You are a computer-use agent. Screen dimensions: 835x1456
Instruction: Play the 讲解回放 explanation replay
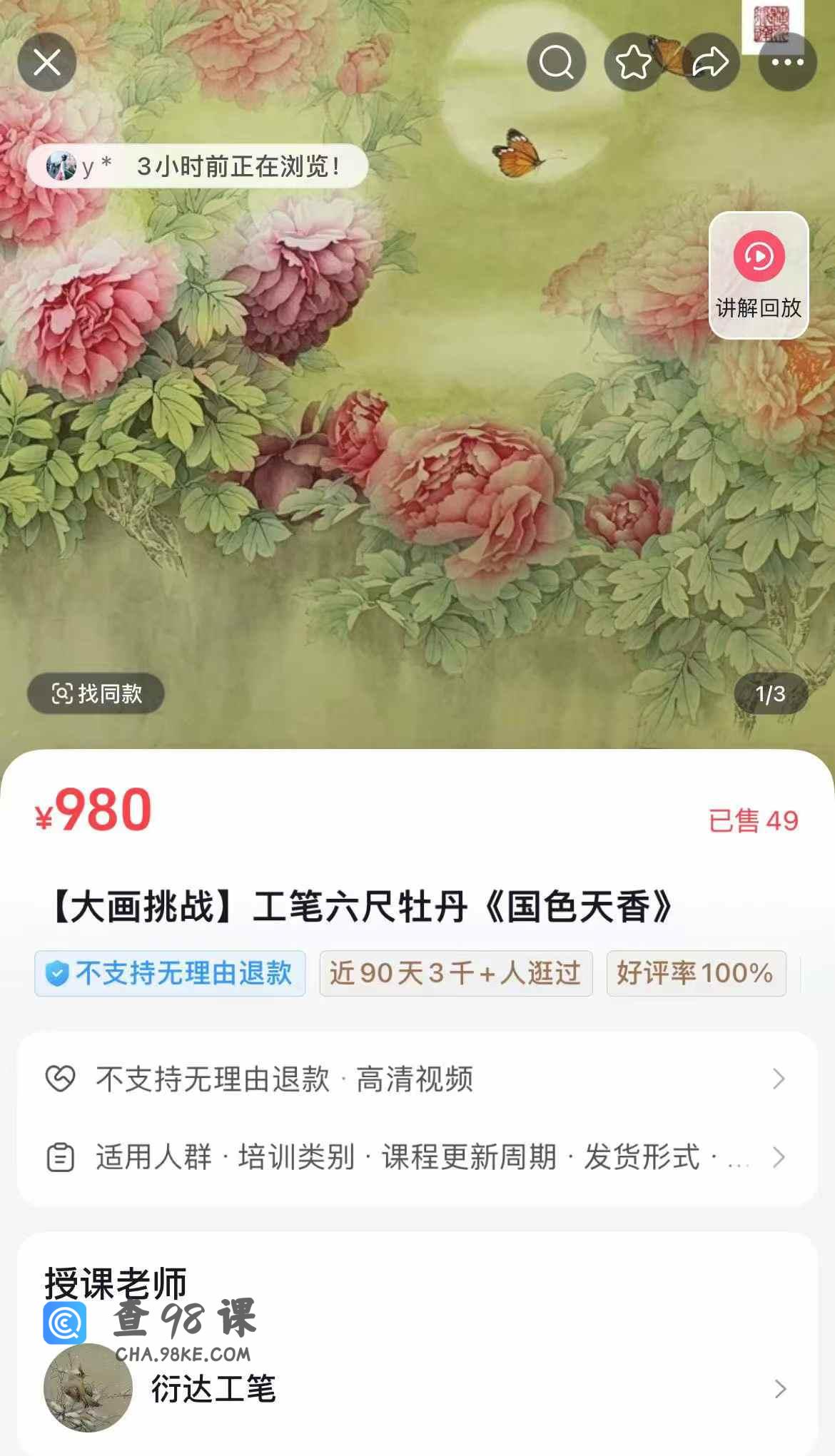click(x=759, y=275)
